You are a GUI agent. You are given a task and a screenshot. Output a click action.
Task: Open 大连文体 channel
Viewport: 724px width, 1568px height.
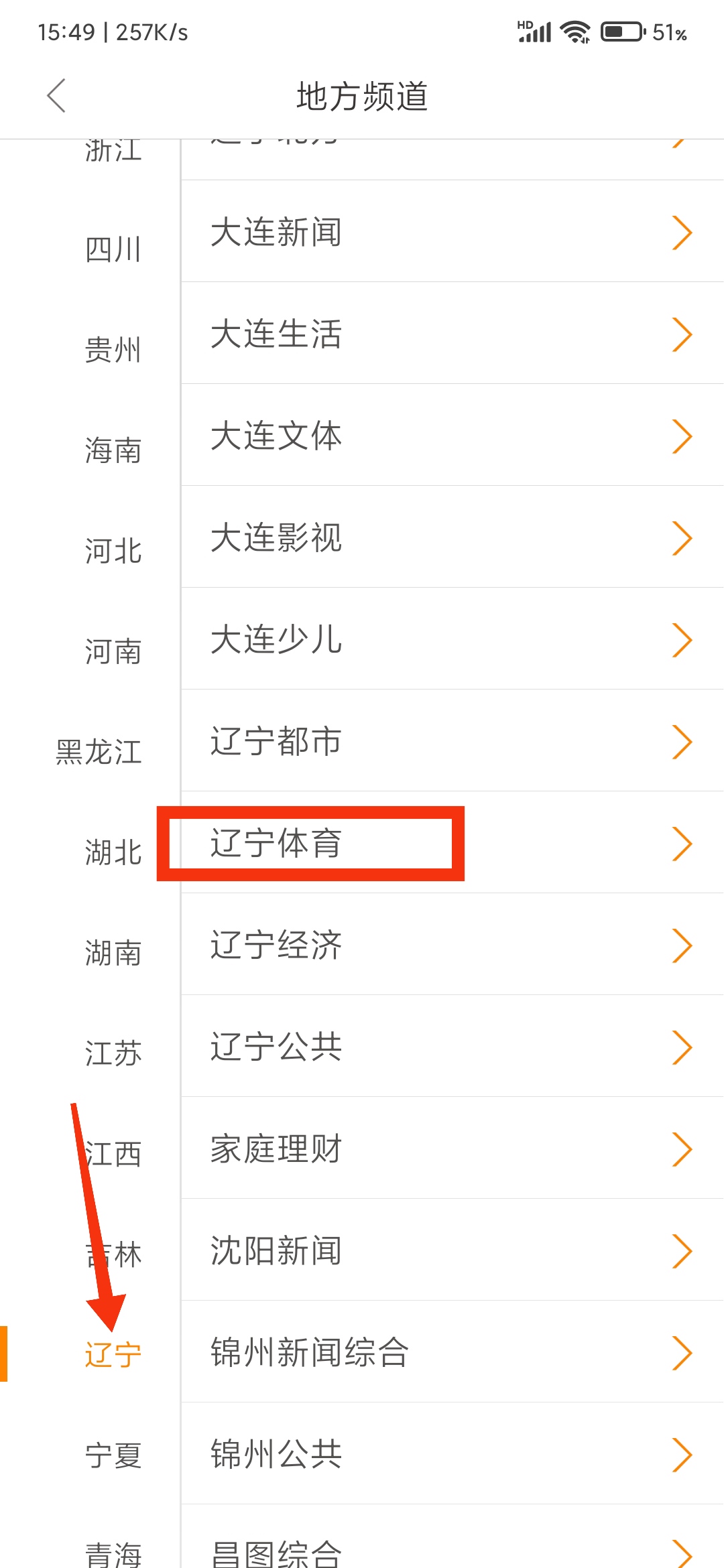452,435
